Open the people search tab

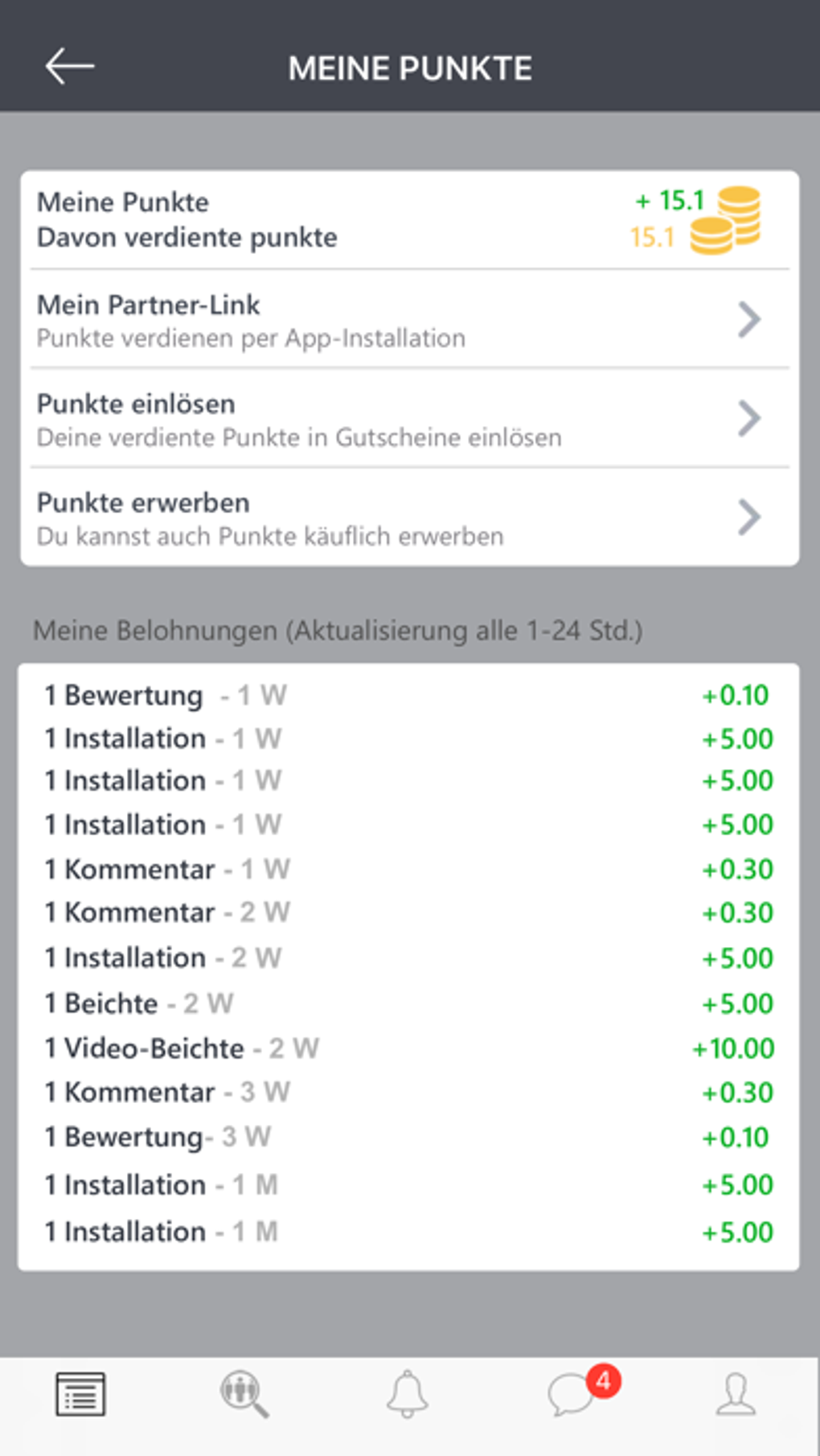244,1395
